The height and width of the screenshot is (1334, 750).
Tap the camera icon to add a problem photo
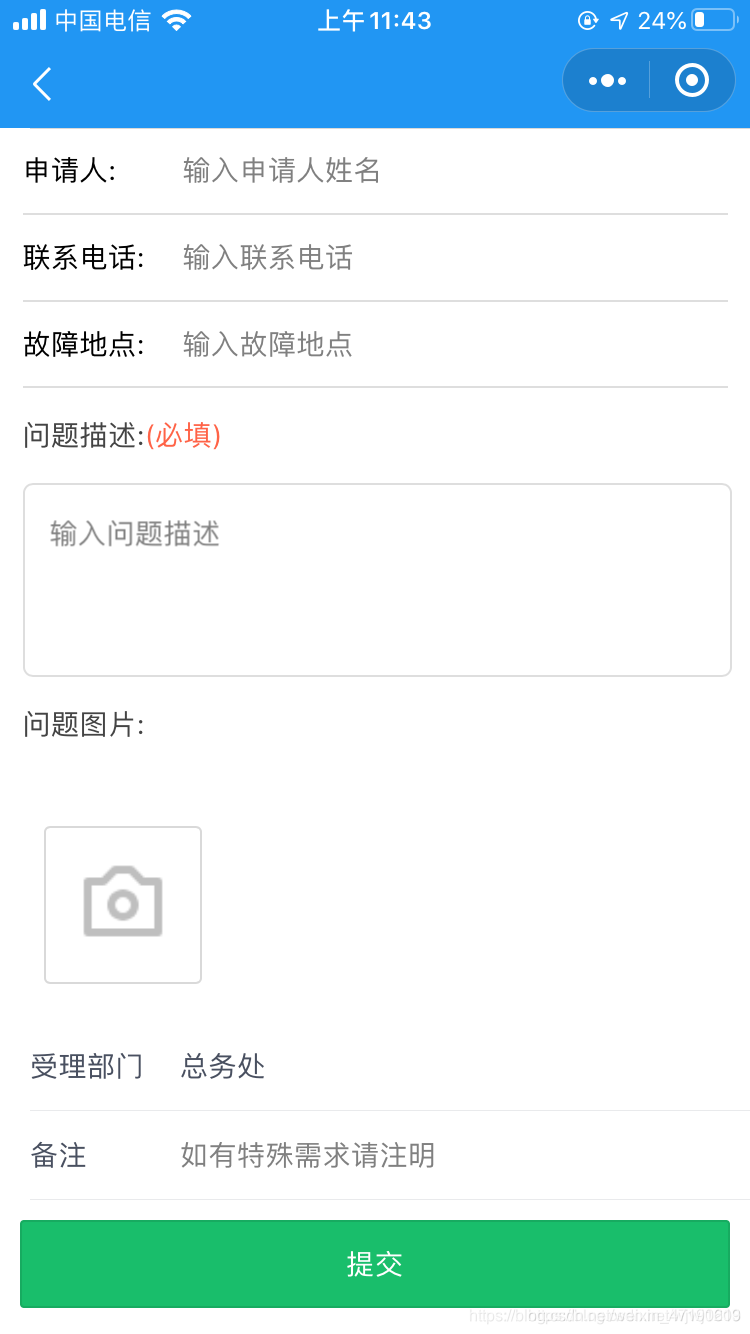pyautogui.click(x=122, y=903)
